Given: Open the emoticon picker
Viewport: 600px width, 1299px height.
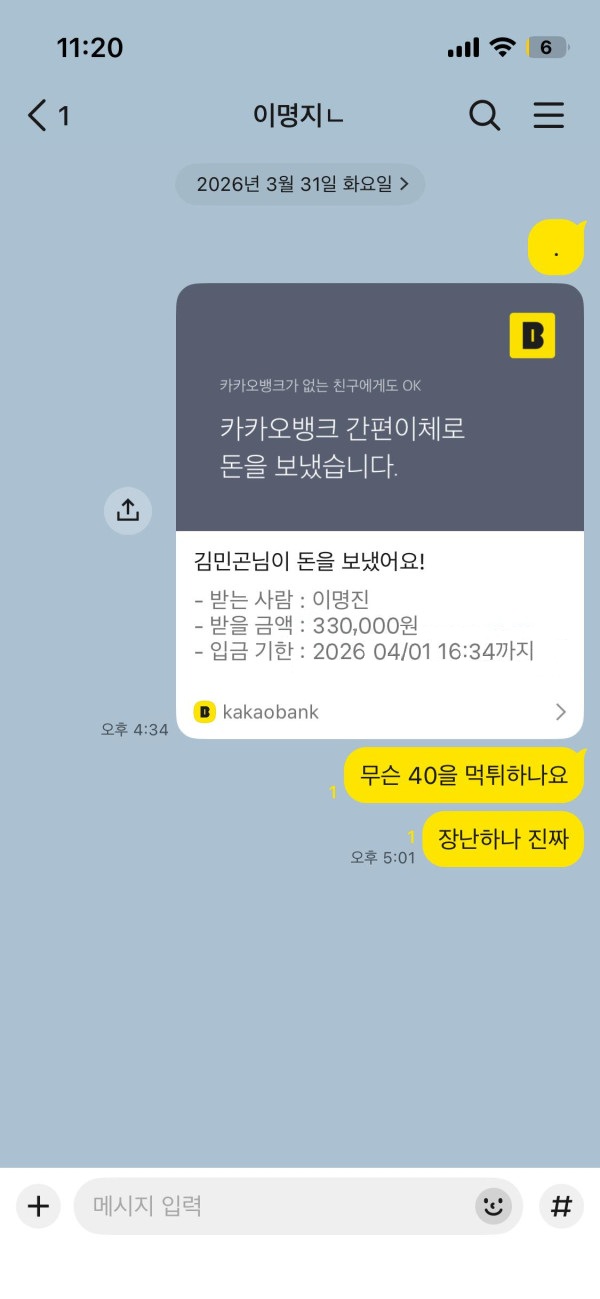Looking at the screenshot, I should coord(492,1206).
